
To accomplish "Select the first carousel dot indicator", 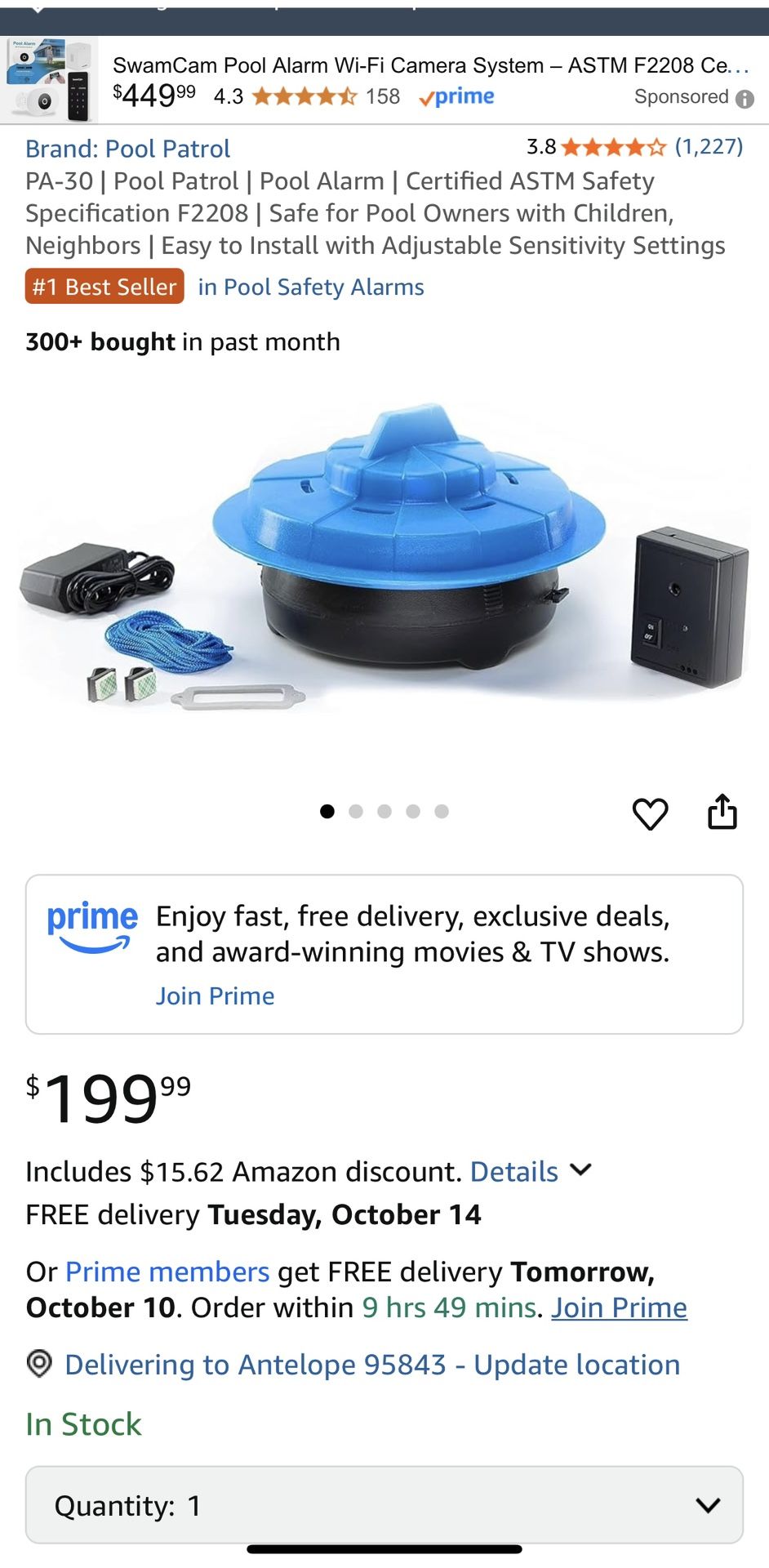I will [328, 811].
